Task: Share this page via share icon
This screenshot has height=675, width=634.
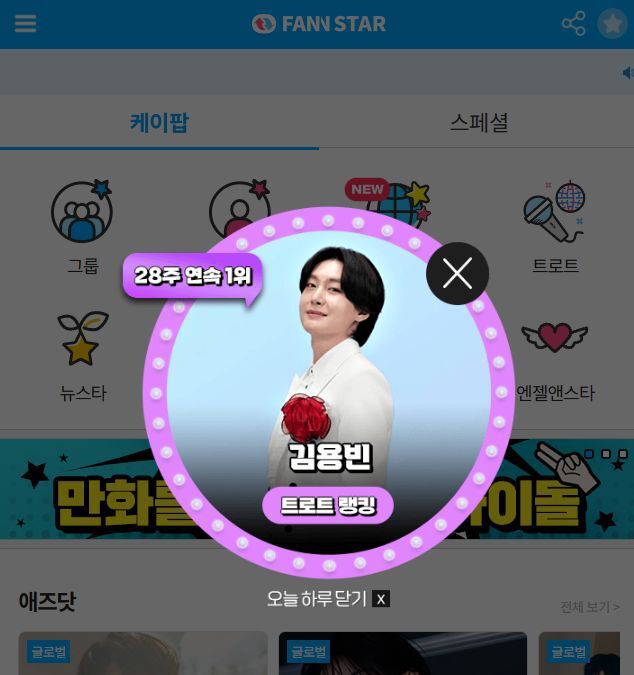Action: [573, 23]
